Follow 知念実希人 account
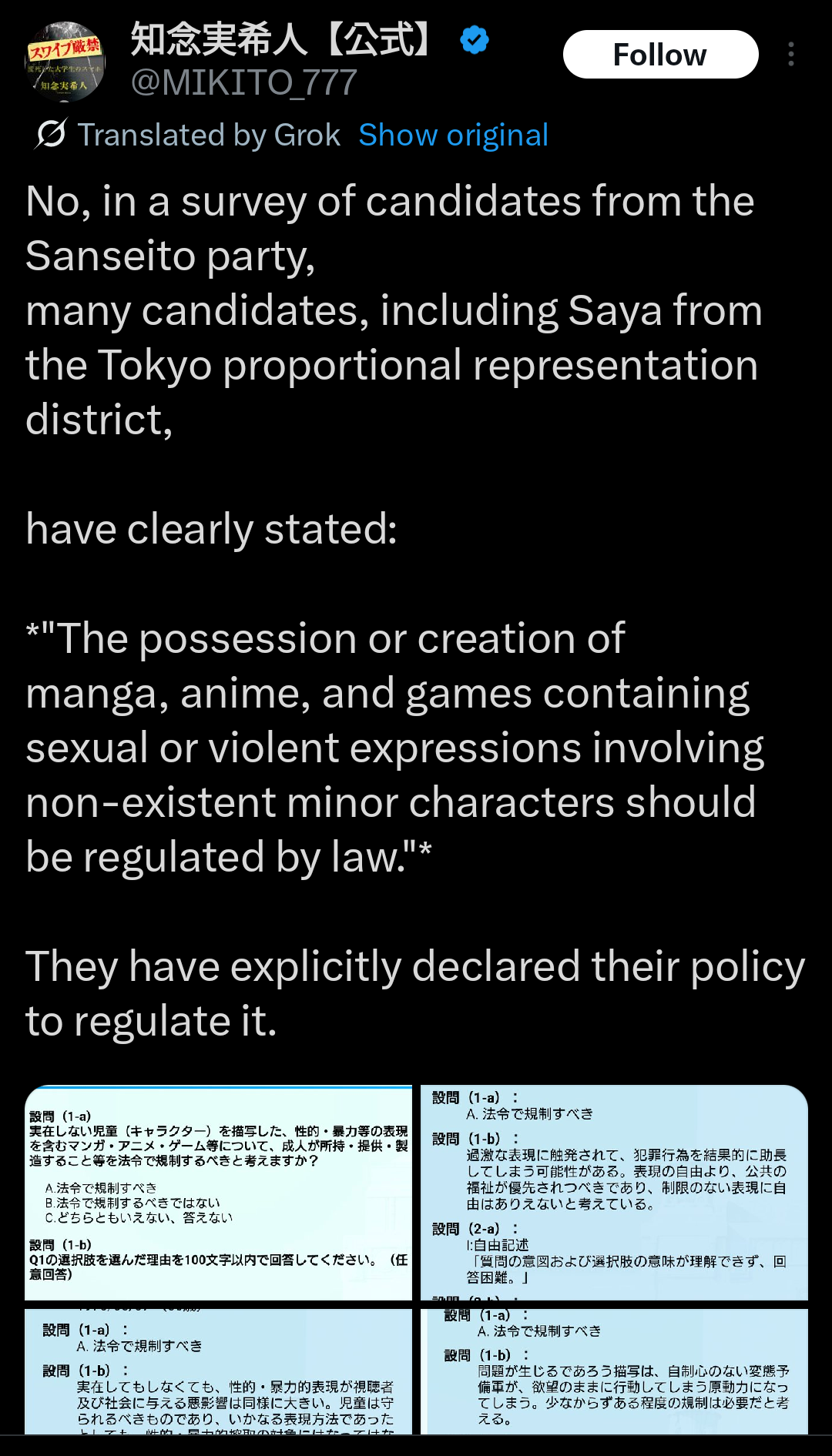This screenshot has height=1456, width=832. click(660, 55)
